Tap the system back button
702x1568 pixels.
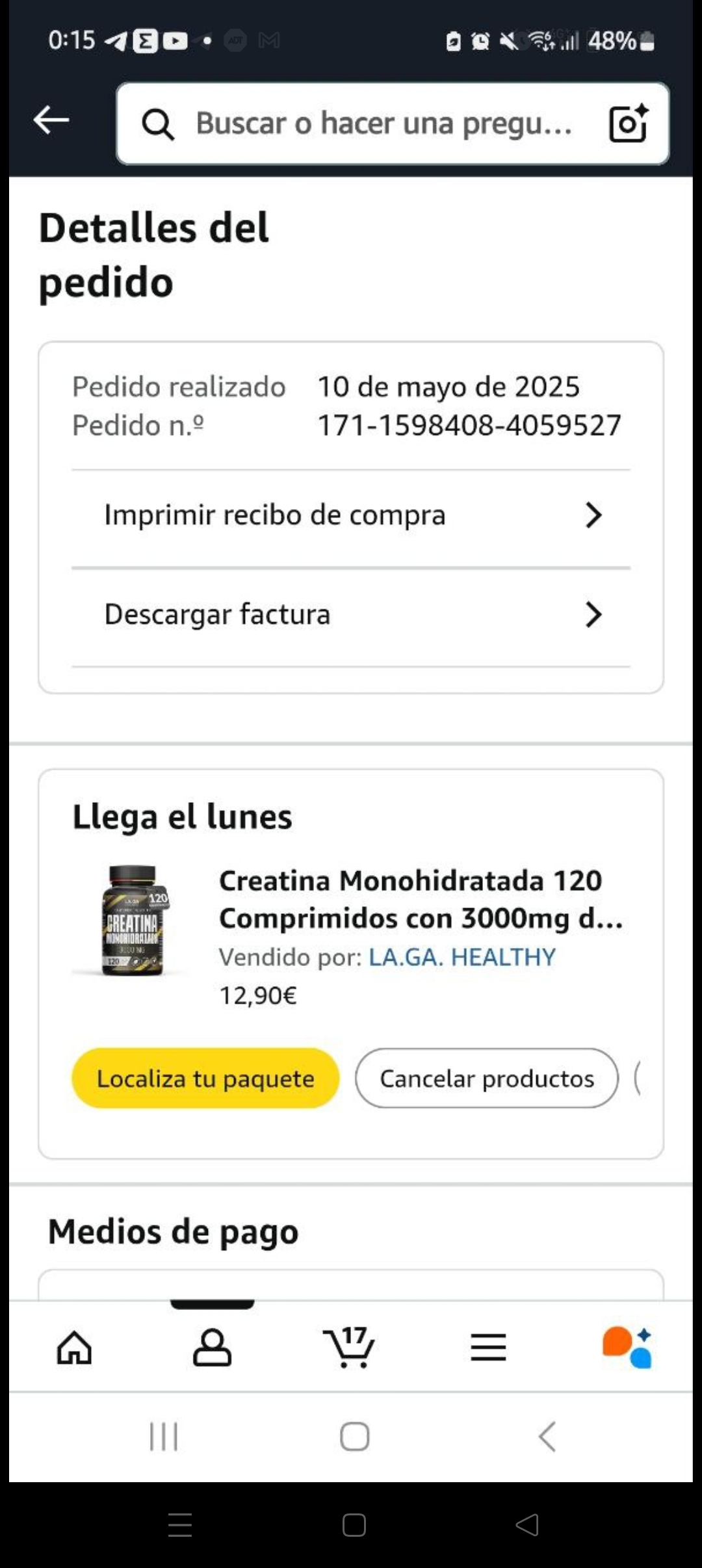point(547,1436)
